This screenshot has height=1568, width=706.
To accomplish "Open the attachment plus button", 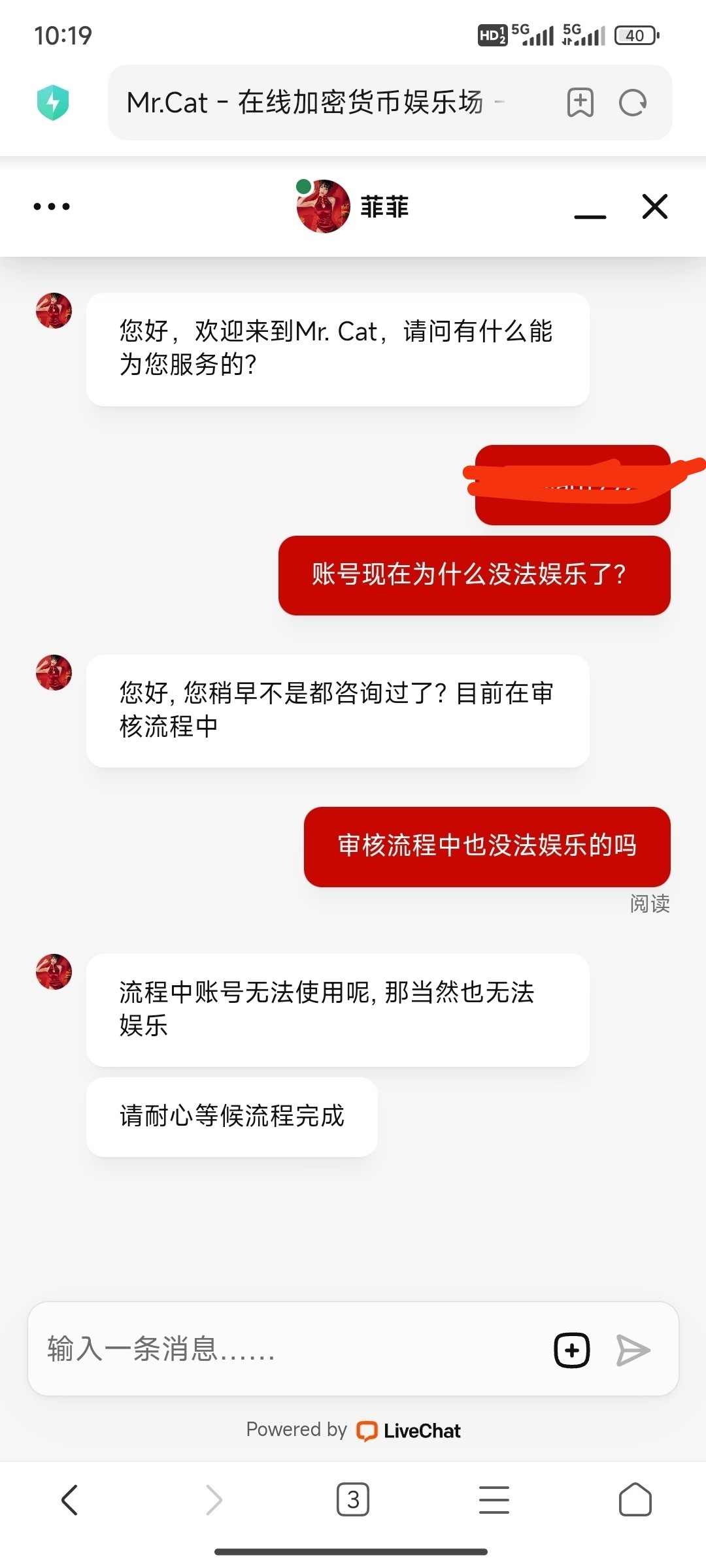I will tap(572, 1350).
